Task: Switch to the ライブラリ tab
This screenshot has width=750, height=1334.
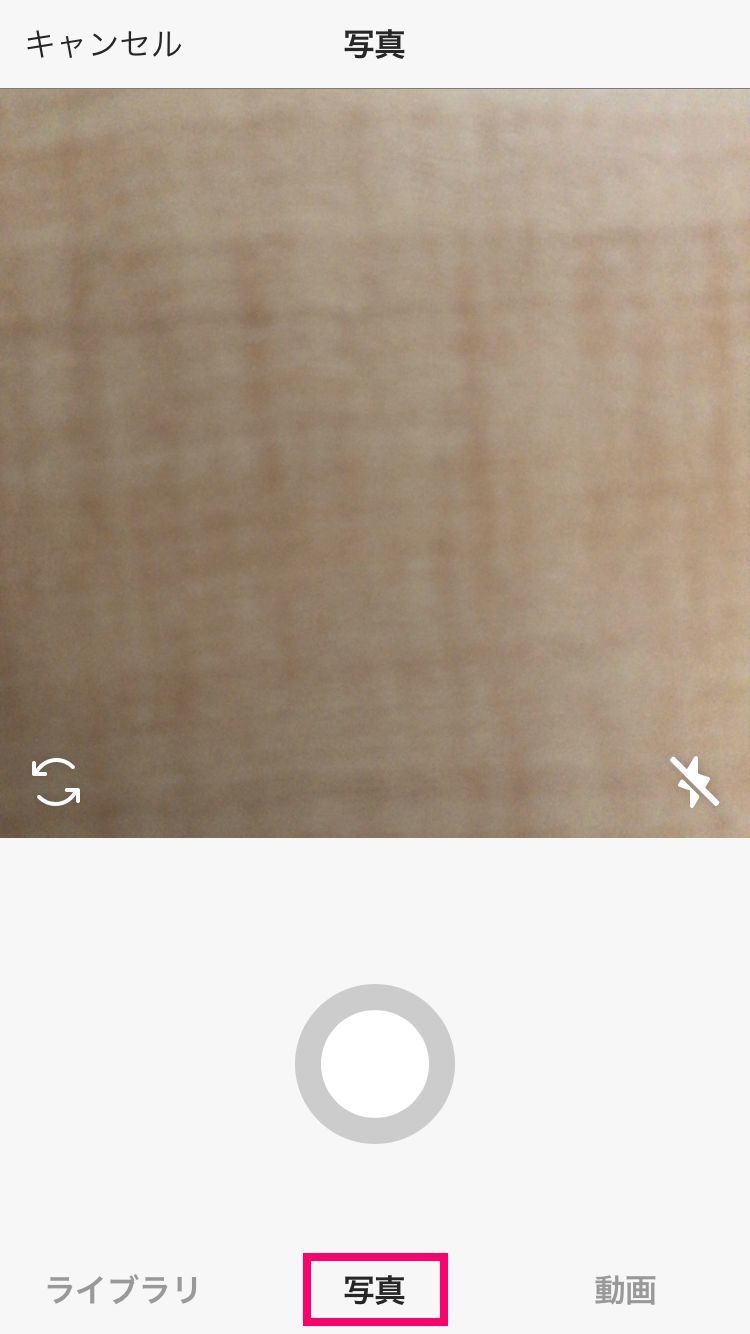Action: point(123,1290)
